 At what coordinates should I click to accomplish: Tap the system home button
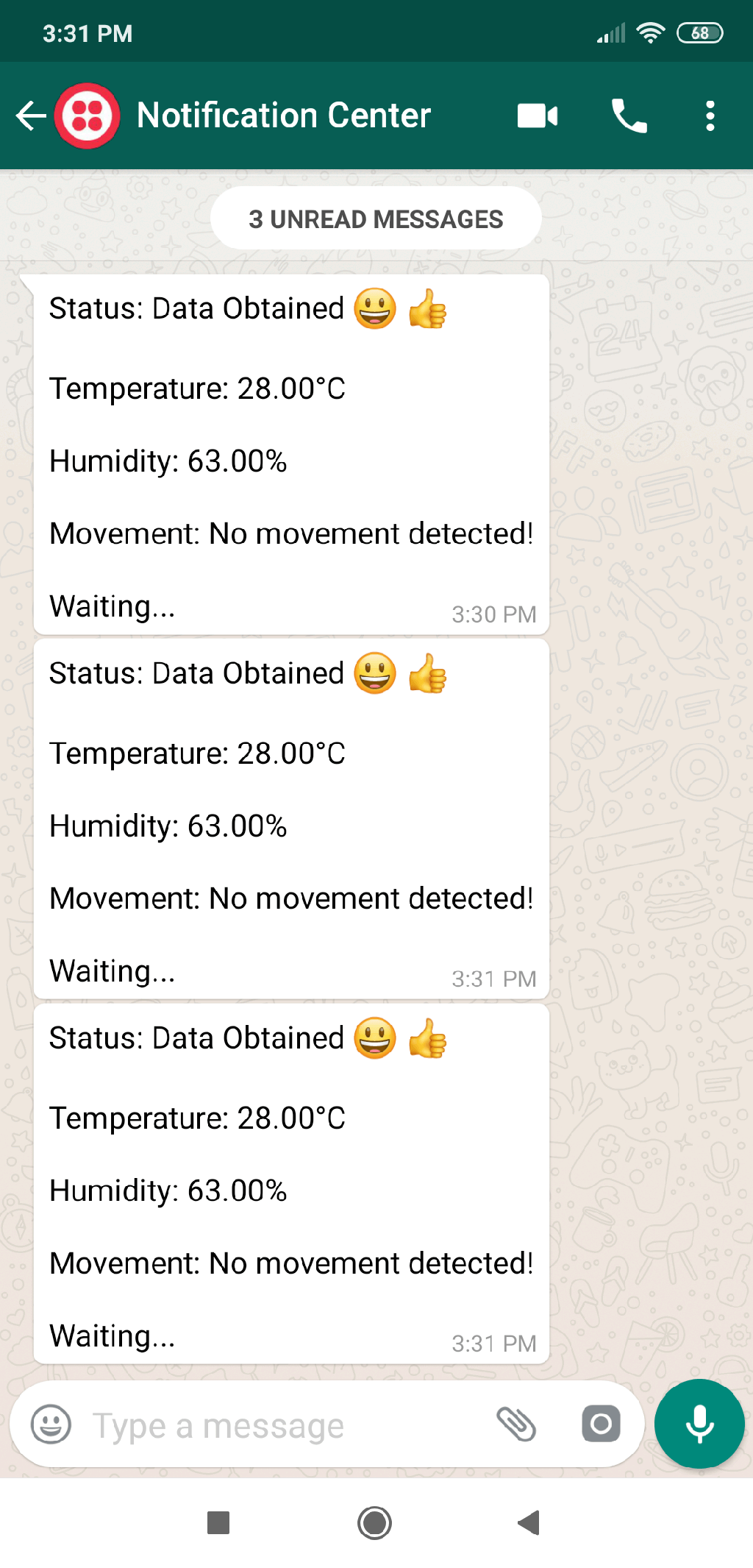pos(374,1522)
